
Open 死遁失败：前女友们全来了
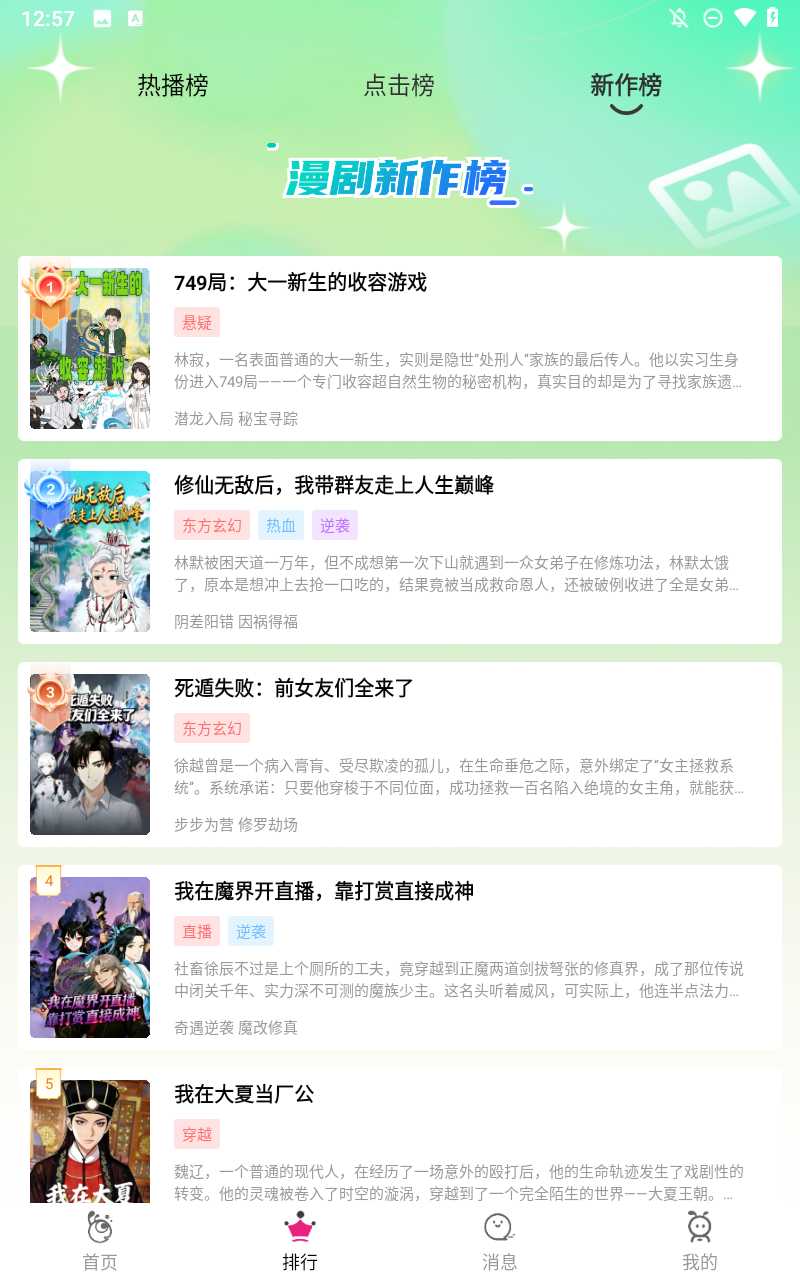click(x=400, y=754)
